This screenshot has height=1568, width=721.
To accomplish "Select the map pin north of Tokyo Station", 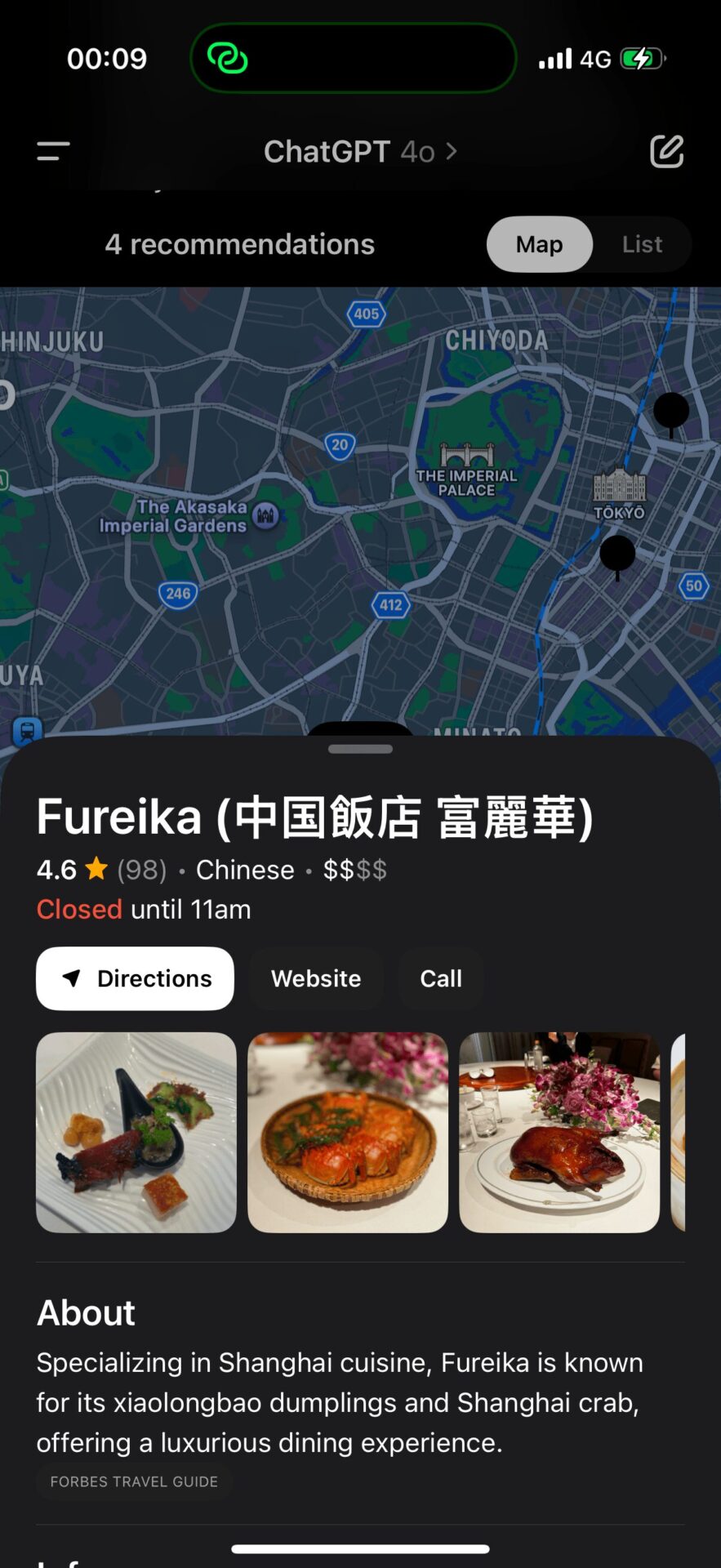I will tap(671, 411).
